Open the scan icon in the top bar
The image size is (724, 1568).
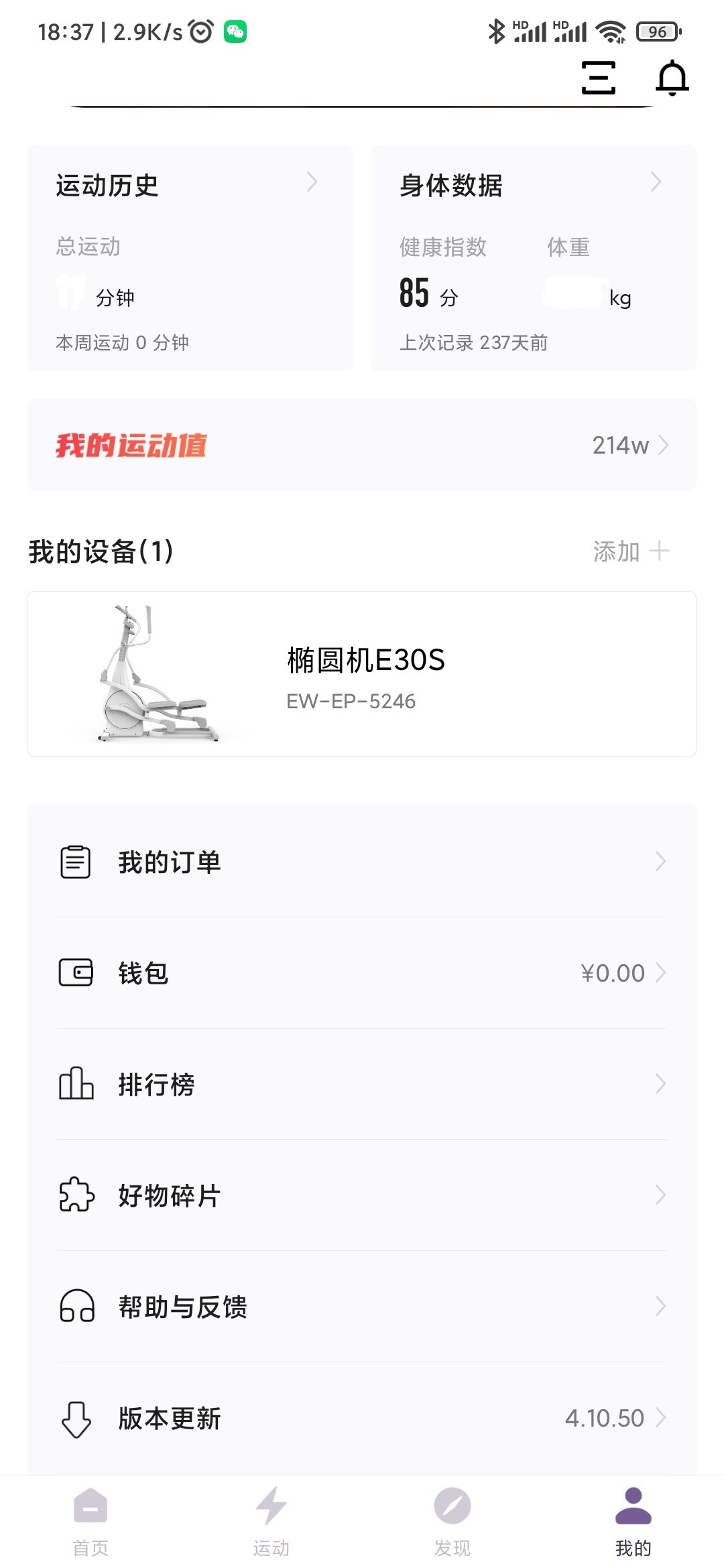point(598,78)
